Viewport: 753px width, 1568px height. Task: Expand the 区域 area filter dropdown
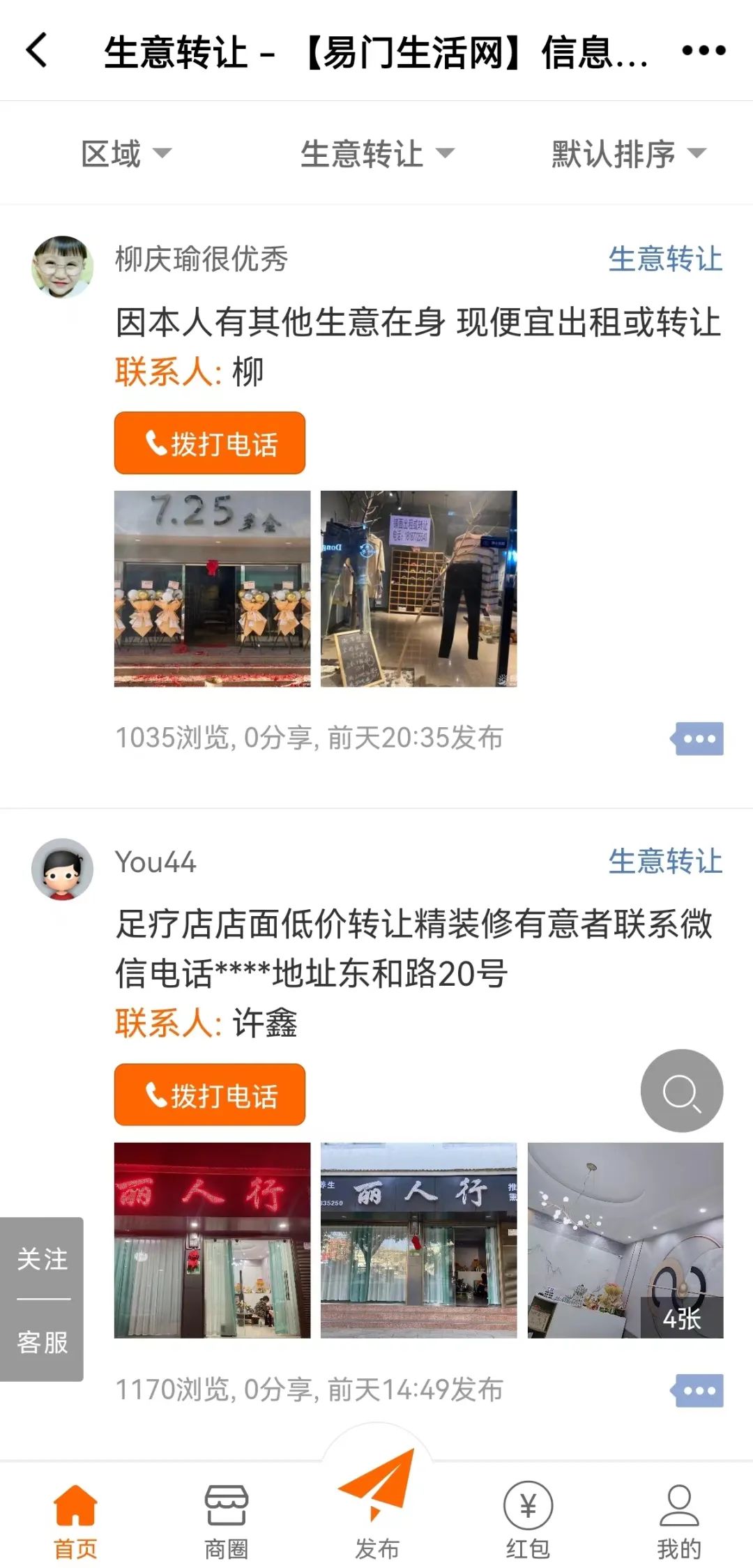tap(126, 153)
